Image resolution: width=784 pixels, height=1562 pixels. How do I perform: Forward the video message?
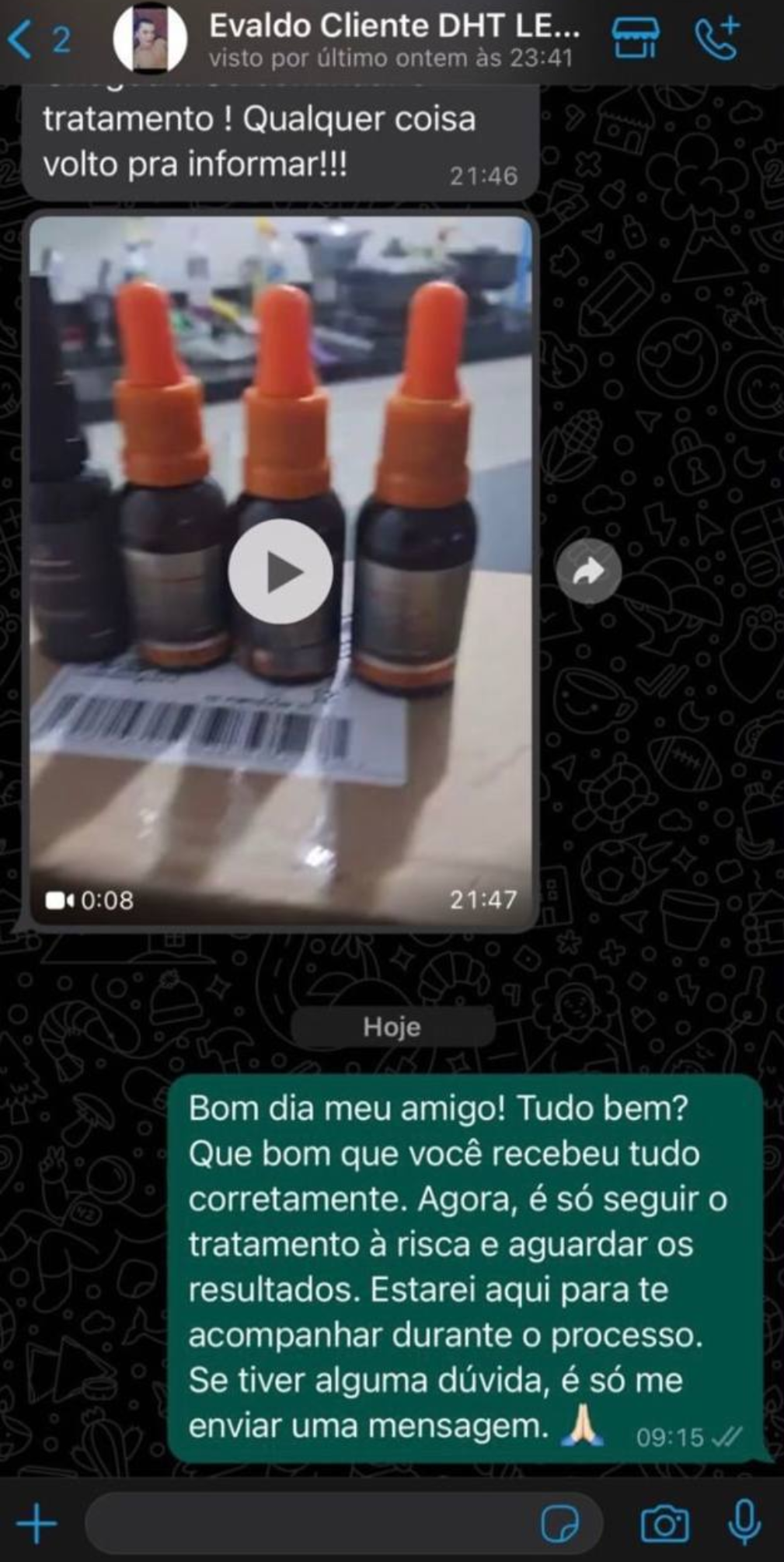(589, 571)
